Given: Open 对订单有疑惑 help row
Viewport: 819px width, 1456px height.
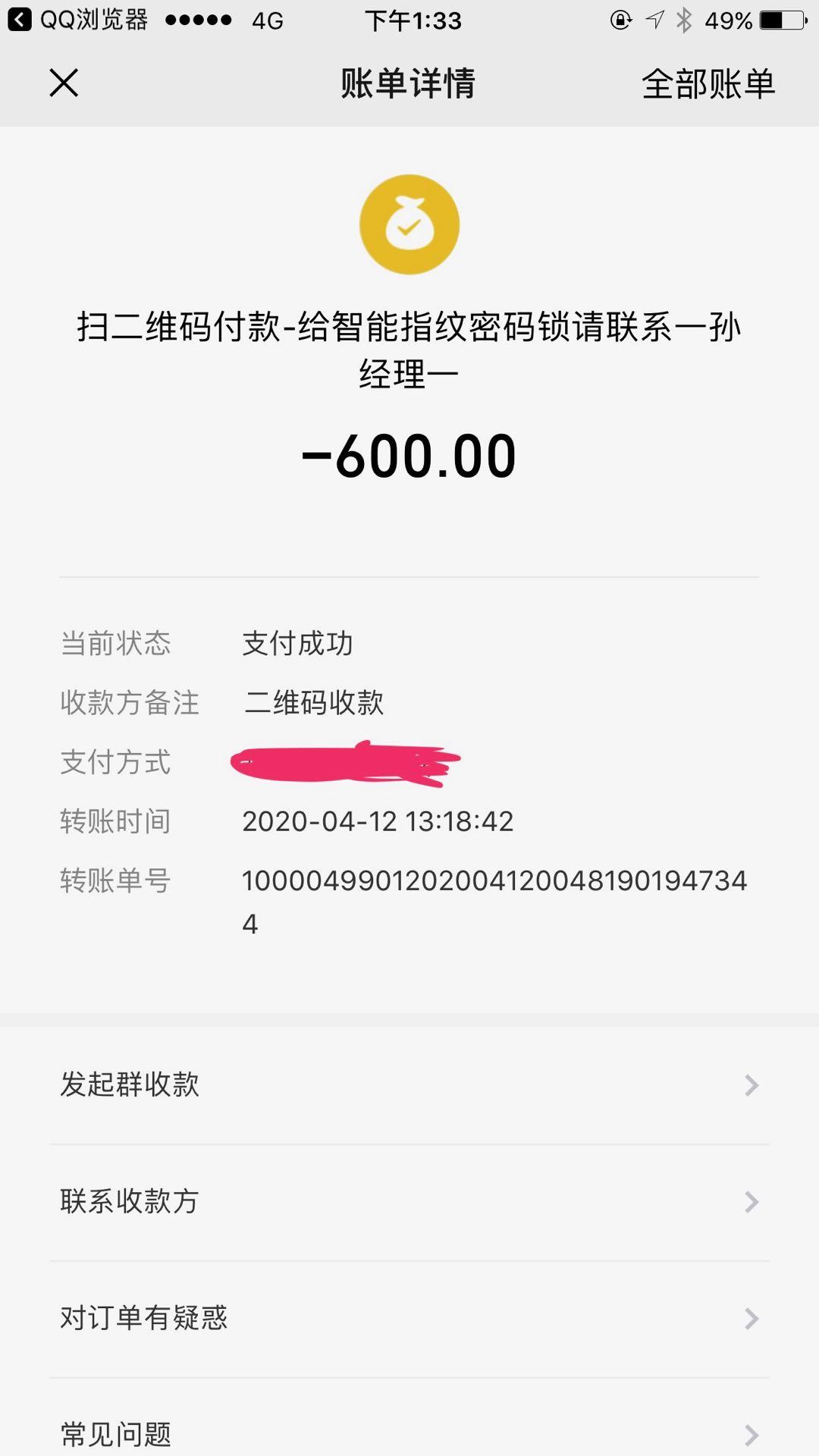Looking at the screenshot, I should pyautogui.click(x=409, y=1319).
